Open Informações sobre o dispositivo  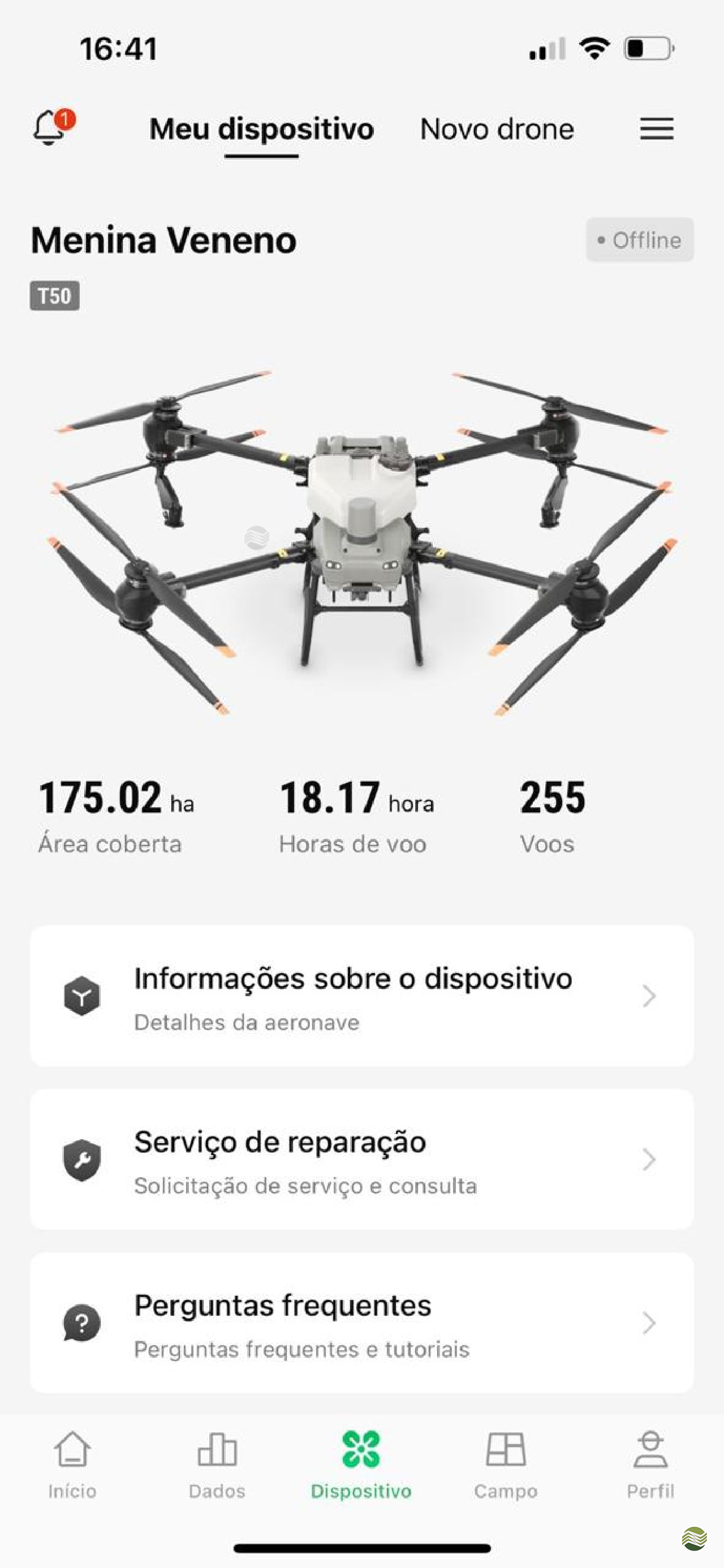[x=361, y=996]
